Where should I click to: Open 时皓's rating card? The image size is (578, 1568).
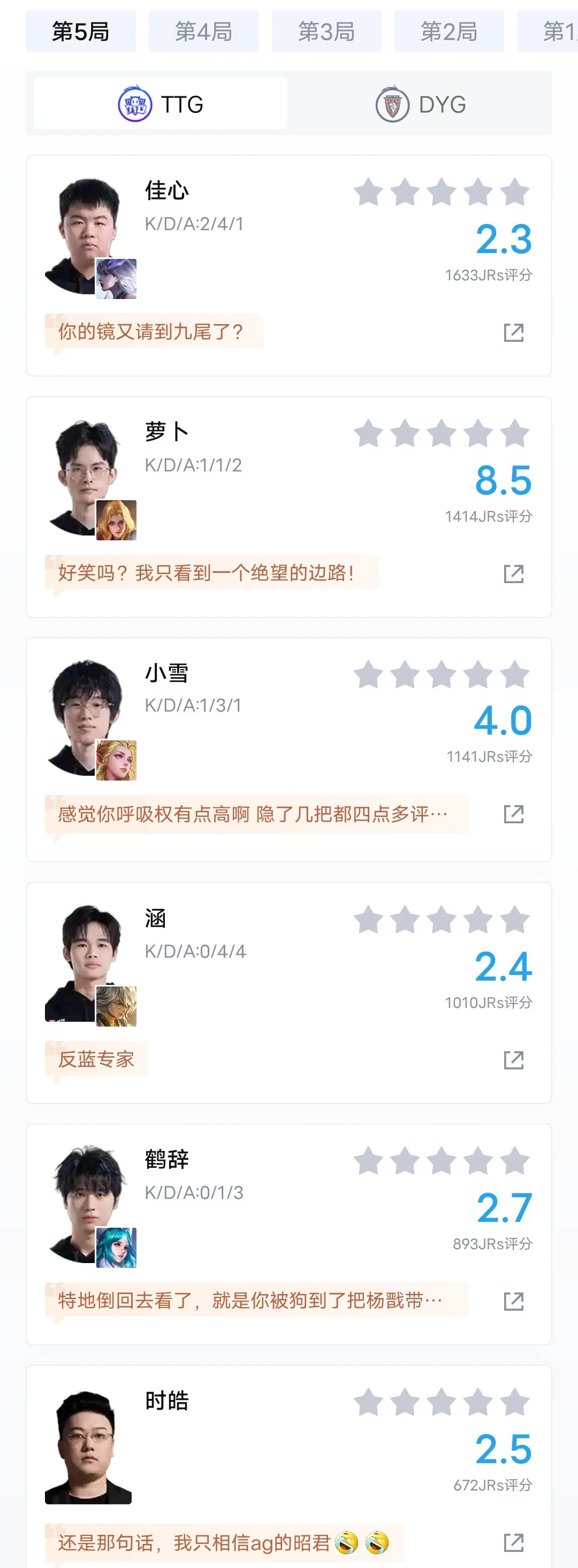288,1466
